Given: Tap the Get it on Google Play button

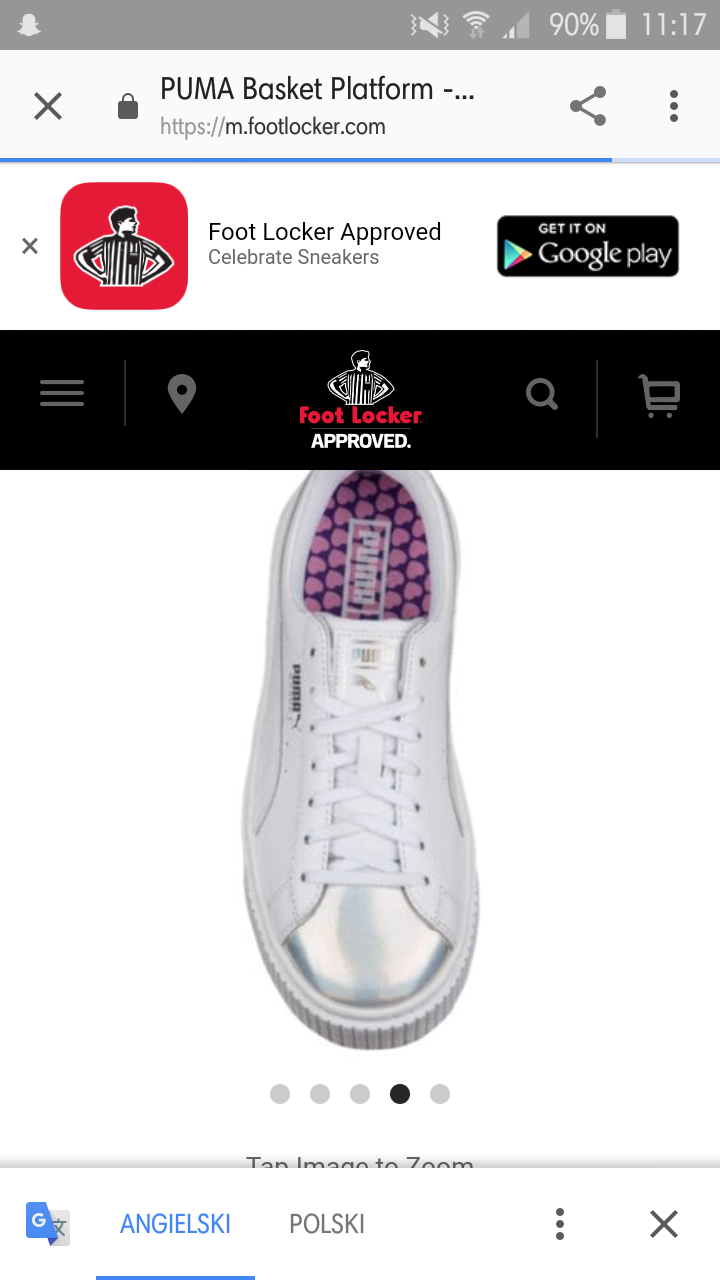Looking at the screenshot, I should [588, 246].
